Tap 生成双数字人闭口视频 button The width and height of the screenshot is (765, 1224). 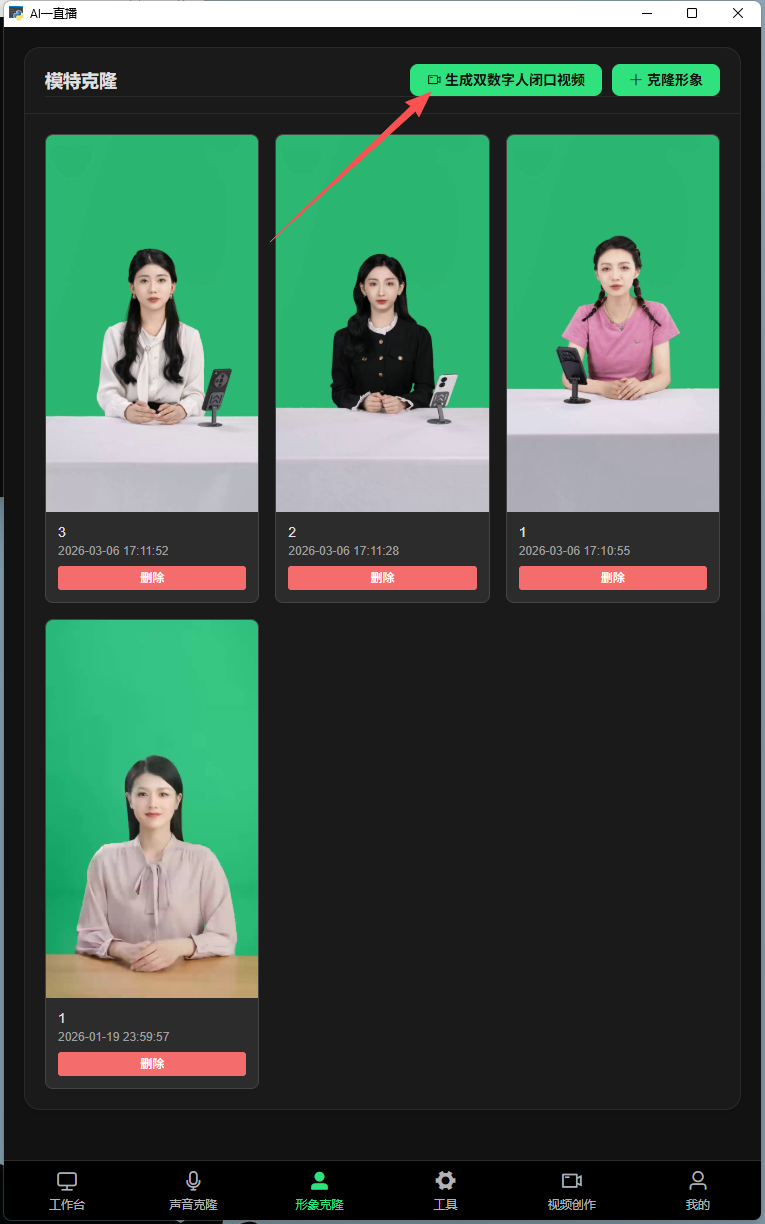[505, 80]
